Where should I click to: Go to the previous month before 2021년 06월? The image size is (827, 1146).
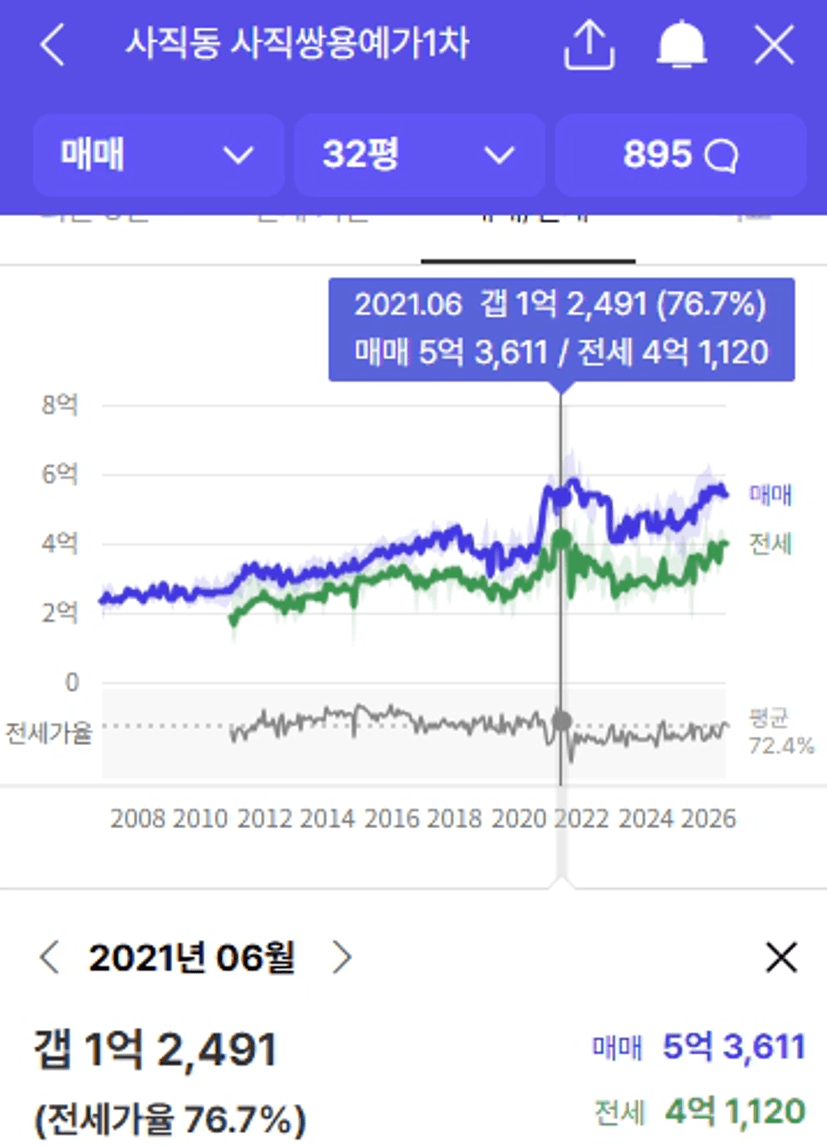tap(50, 957)
